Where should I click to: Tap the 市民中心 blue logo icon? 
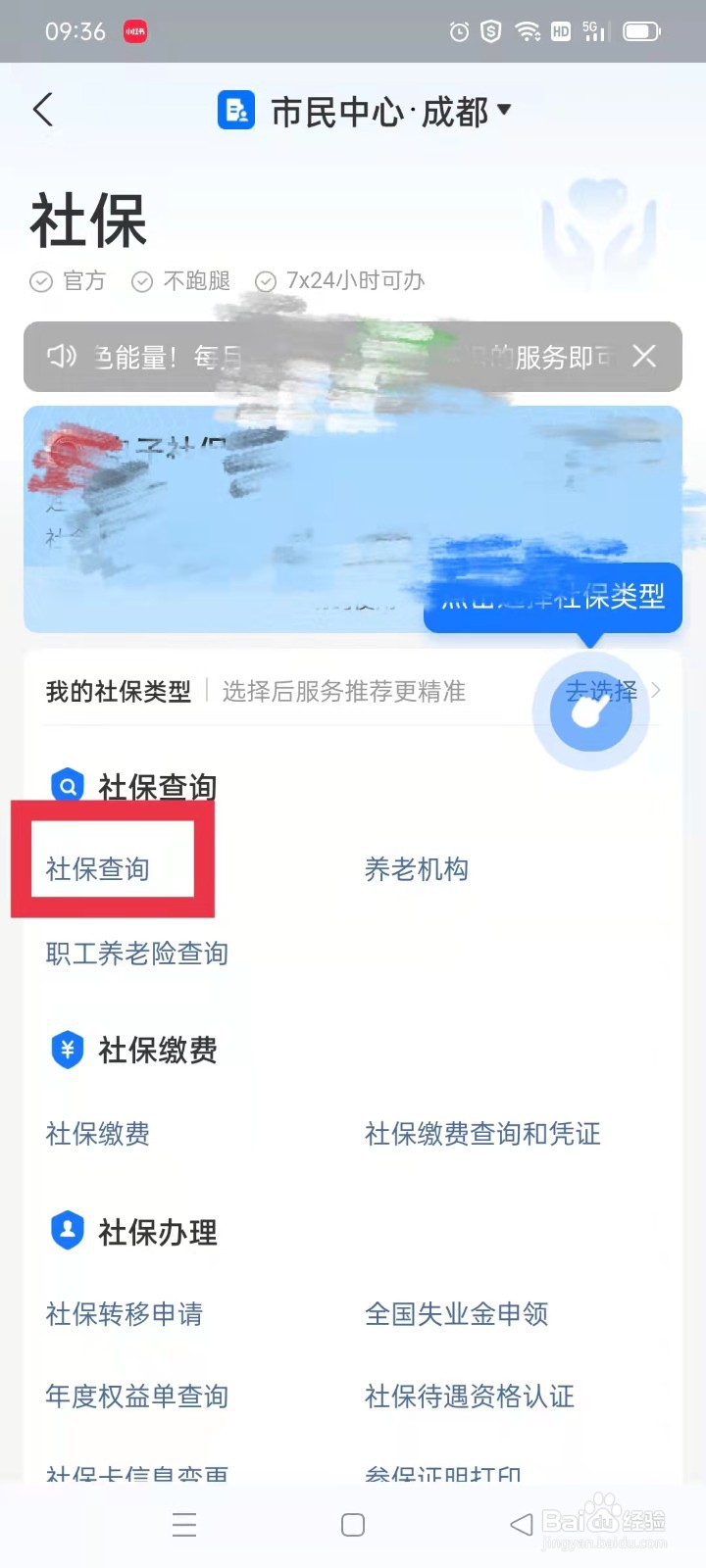[x=235, y=110]
